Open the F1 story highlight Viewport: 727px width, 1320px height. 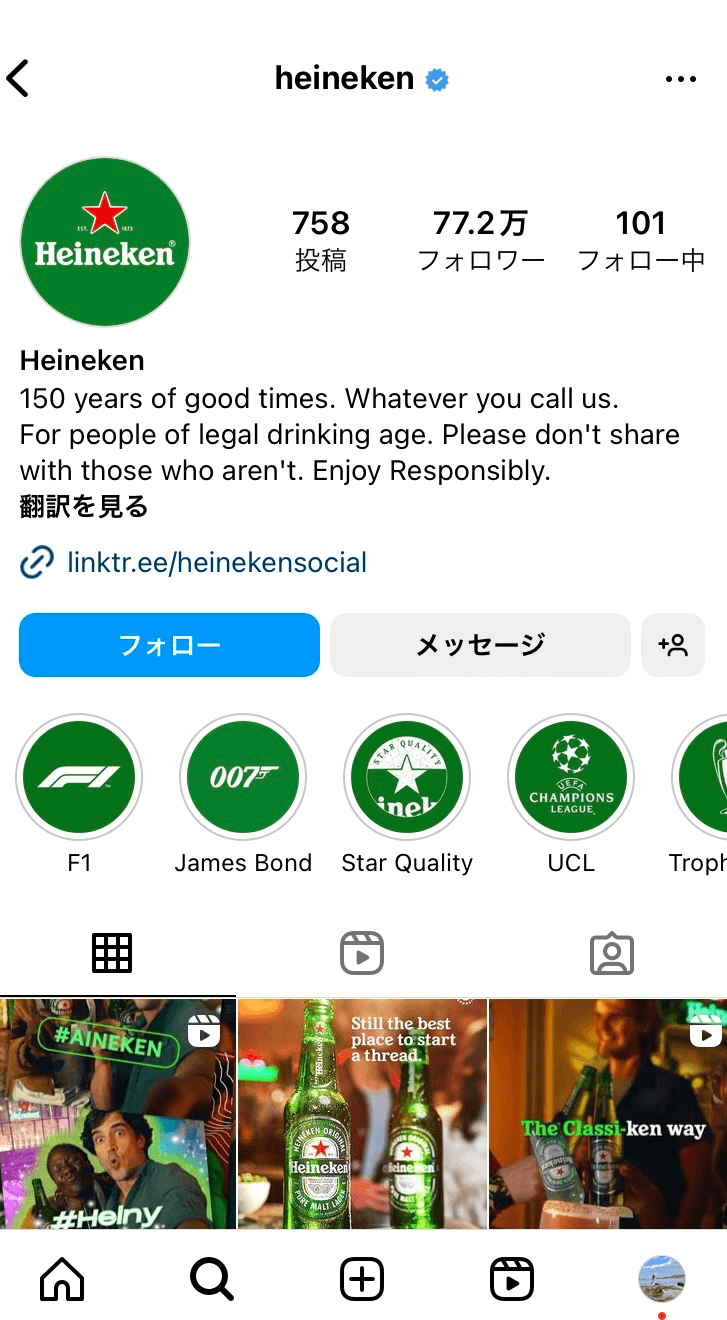click(x=79, y=777)
